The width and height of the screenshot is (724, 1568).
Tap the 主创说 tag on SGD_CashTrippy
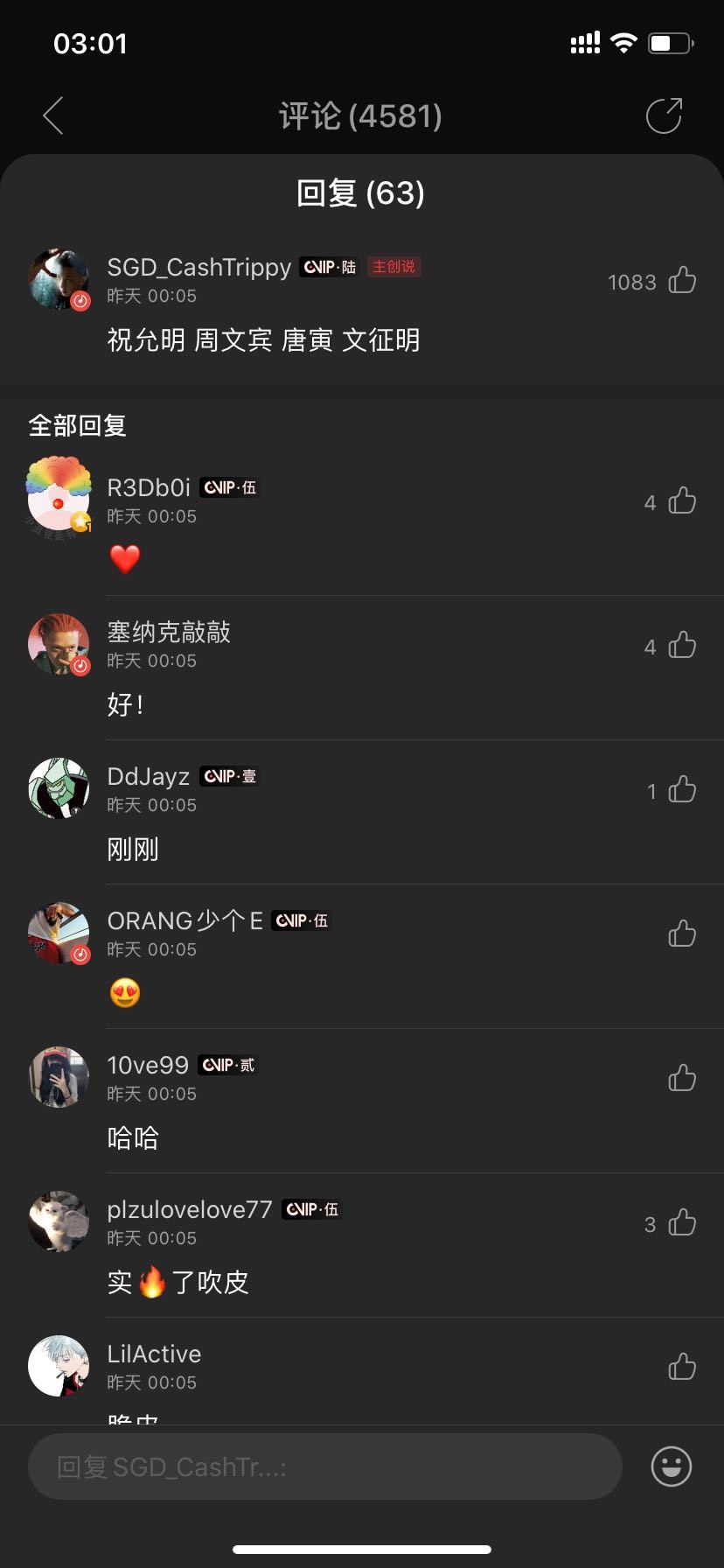[393, 267]
